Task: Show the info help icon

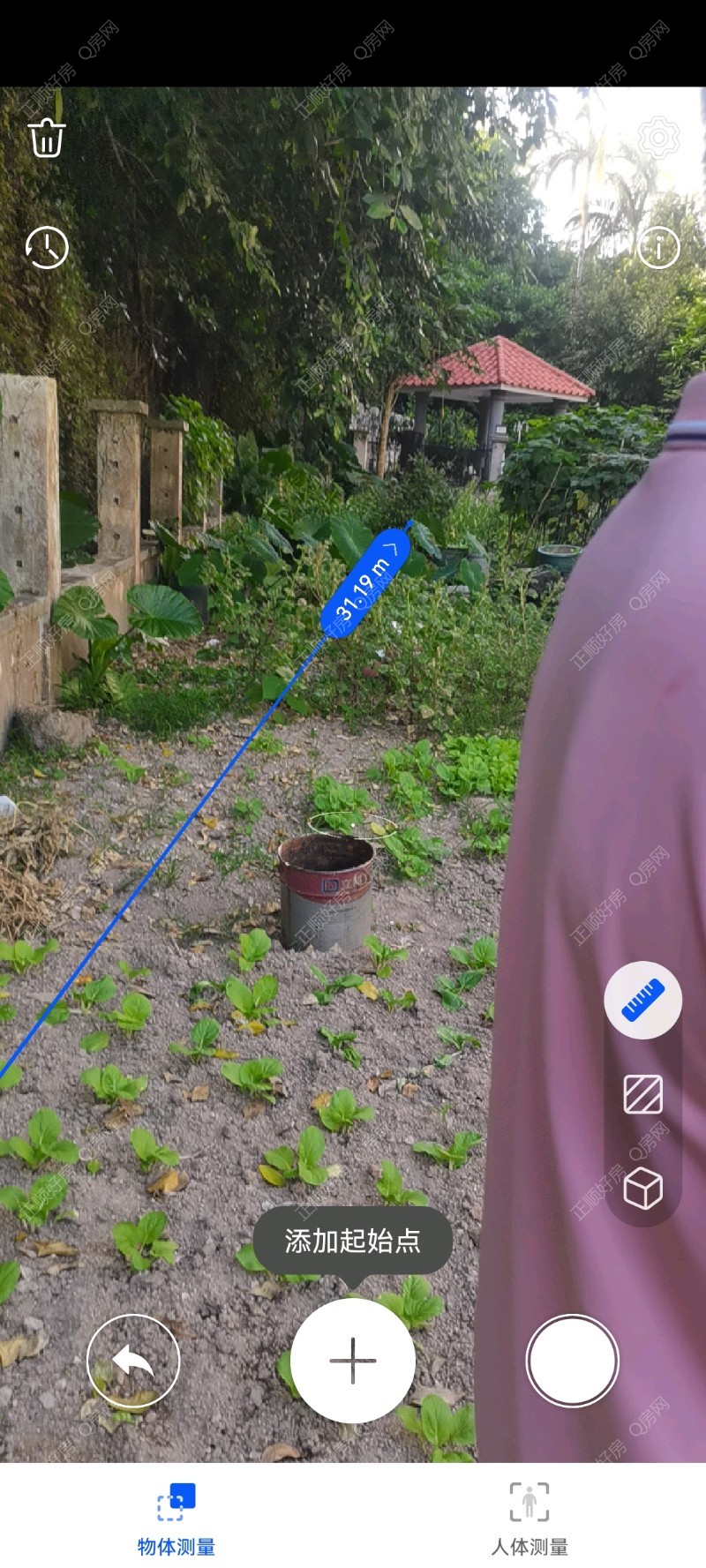Action: (658, 248)
